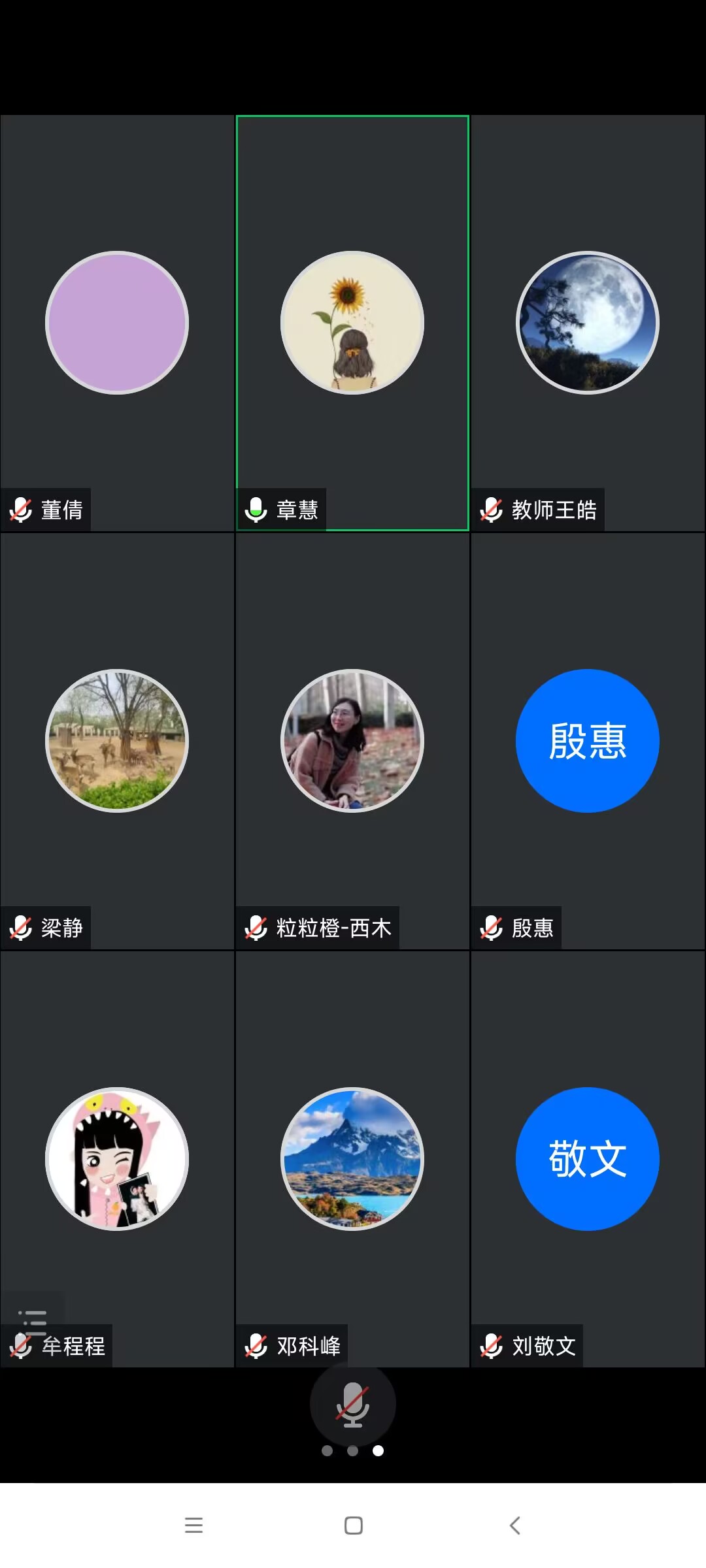
Task: Open 粒粒橙-西木's participant tile
Action: click(x=352, y=741)
